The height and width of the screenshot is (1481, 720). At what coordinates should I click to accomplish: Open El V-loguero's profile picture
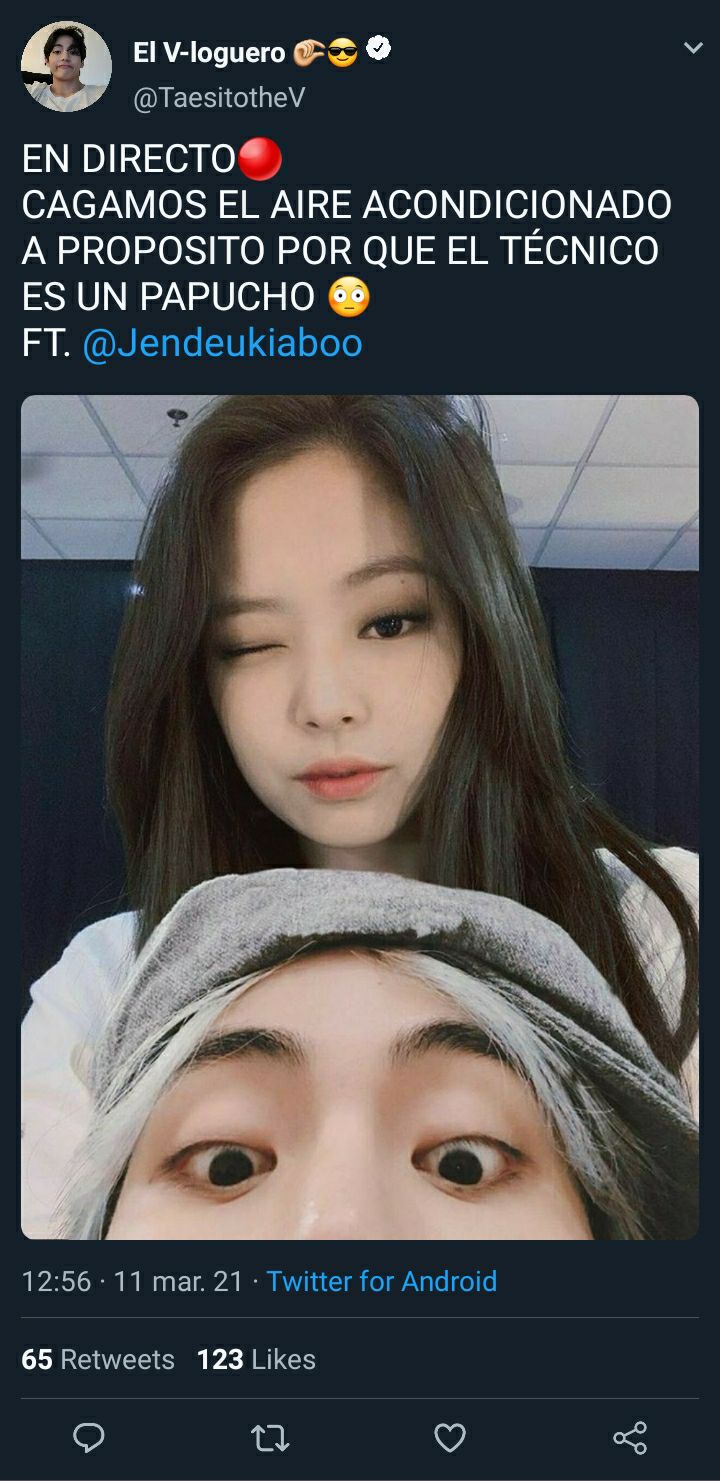click(x=66, y=67)
